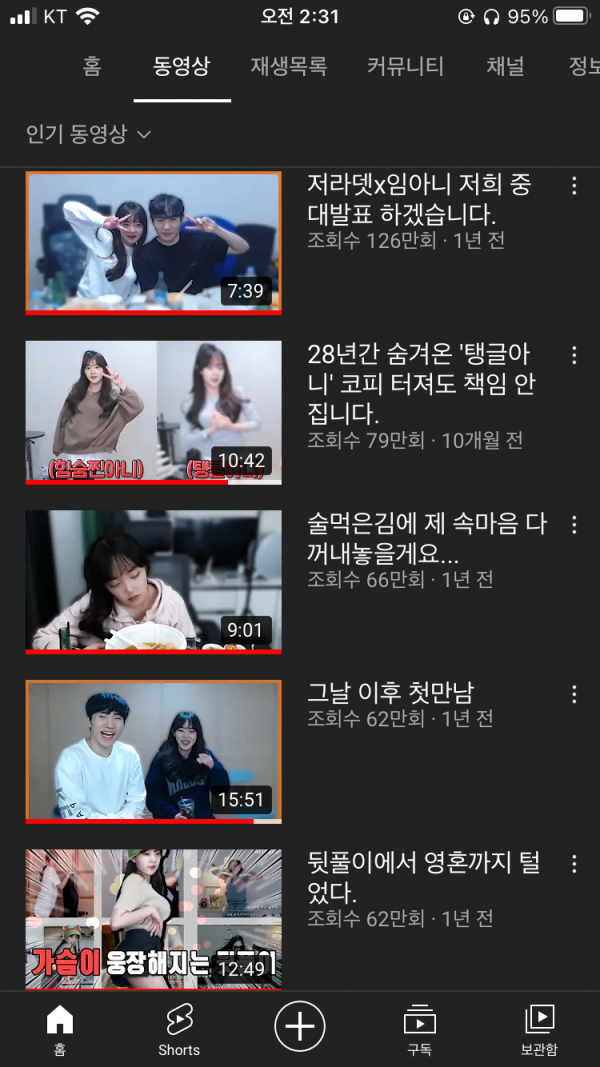Open the overflow menu for '탱글아니' video
Viewport: 600px width, 1067px height.
(x=574, y=355)
